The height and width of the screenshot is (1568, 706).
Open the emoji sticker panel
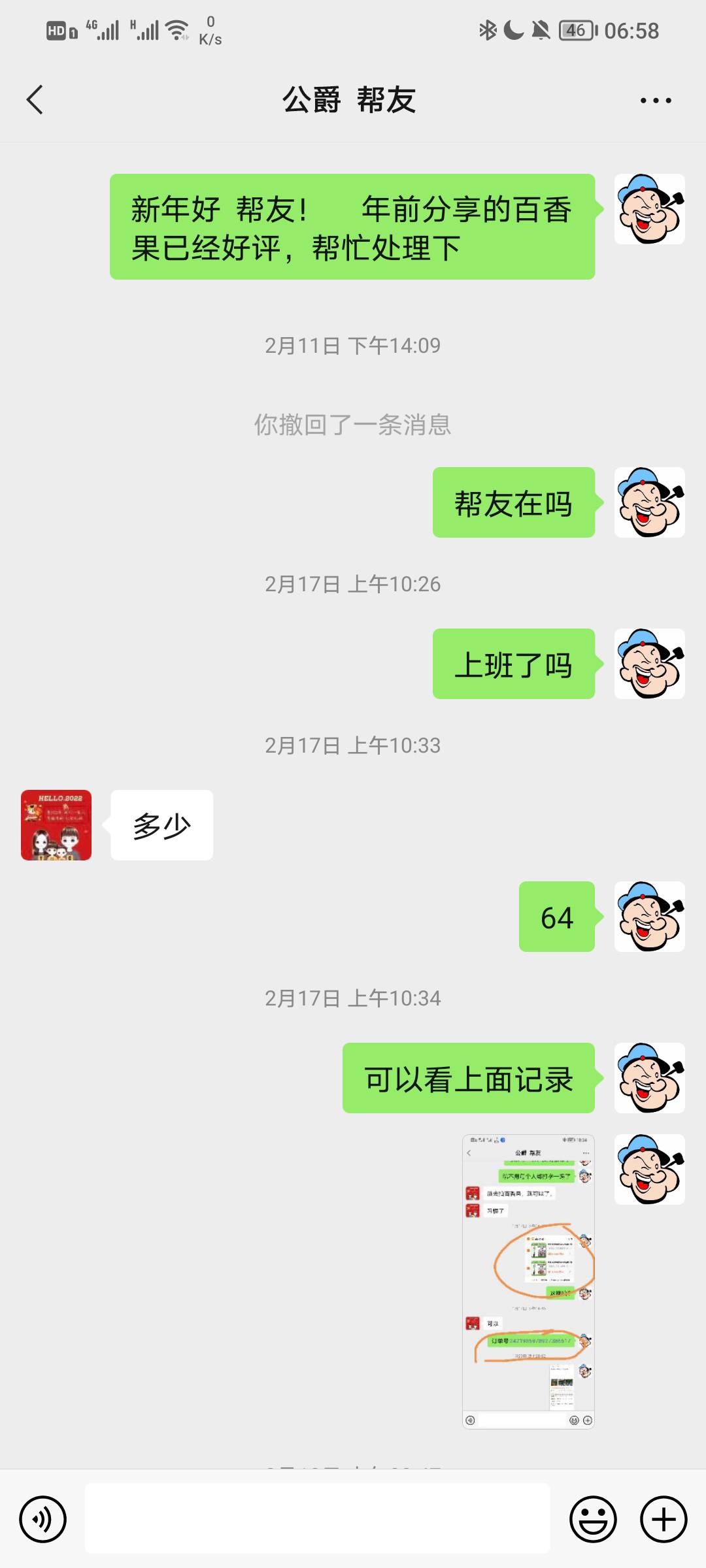[593, 1519]
